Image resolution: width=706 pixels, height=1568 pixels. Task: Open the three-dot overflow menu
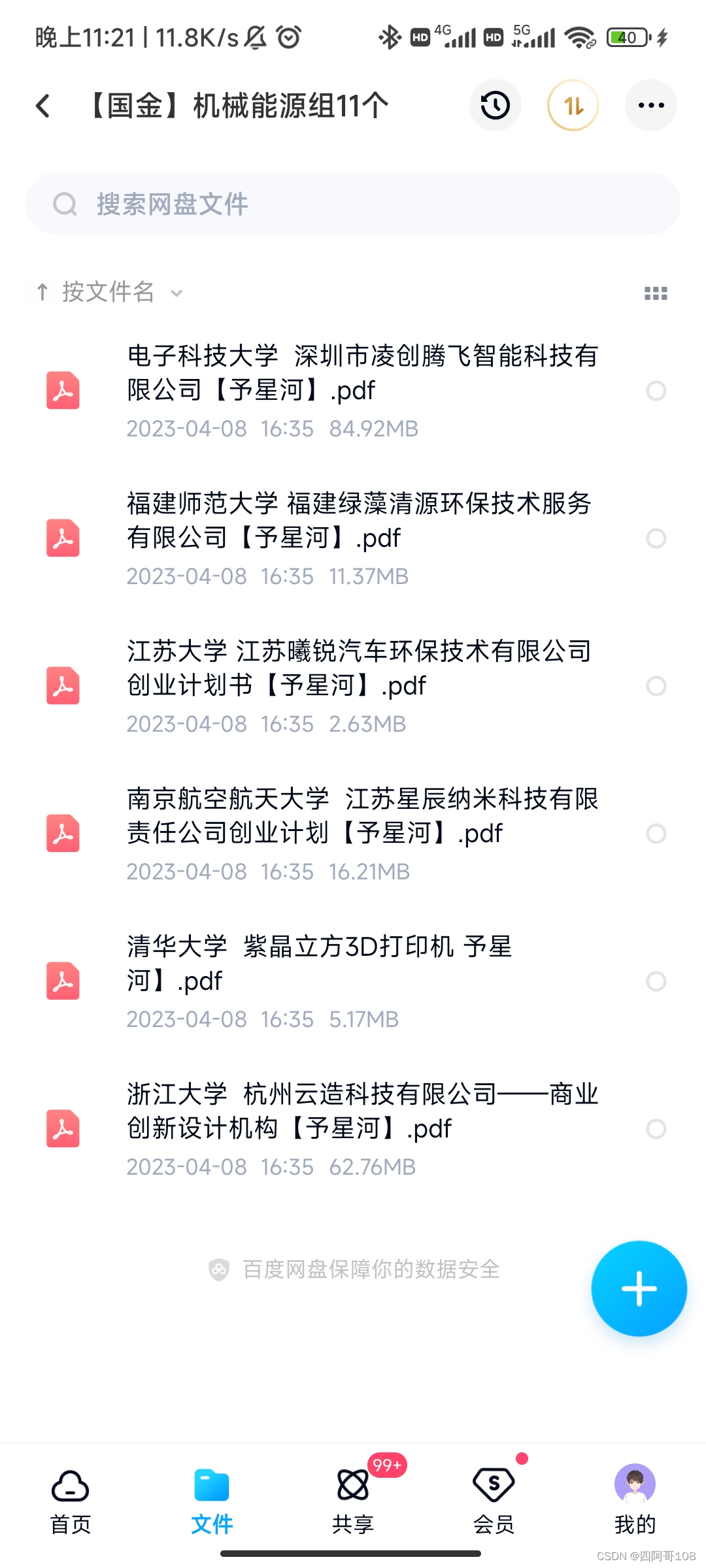click(x=650, y=106)
